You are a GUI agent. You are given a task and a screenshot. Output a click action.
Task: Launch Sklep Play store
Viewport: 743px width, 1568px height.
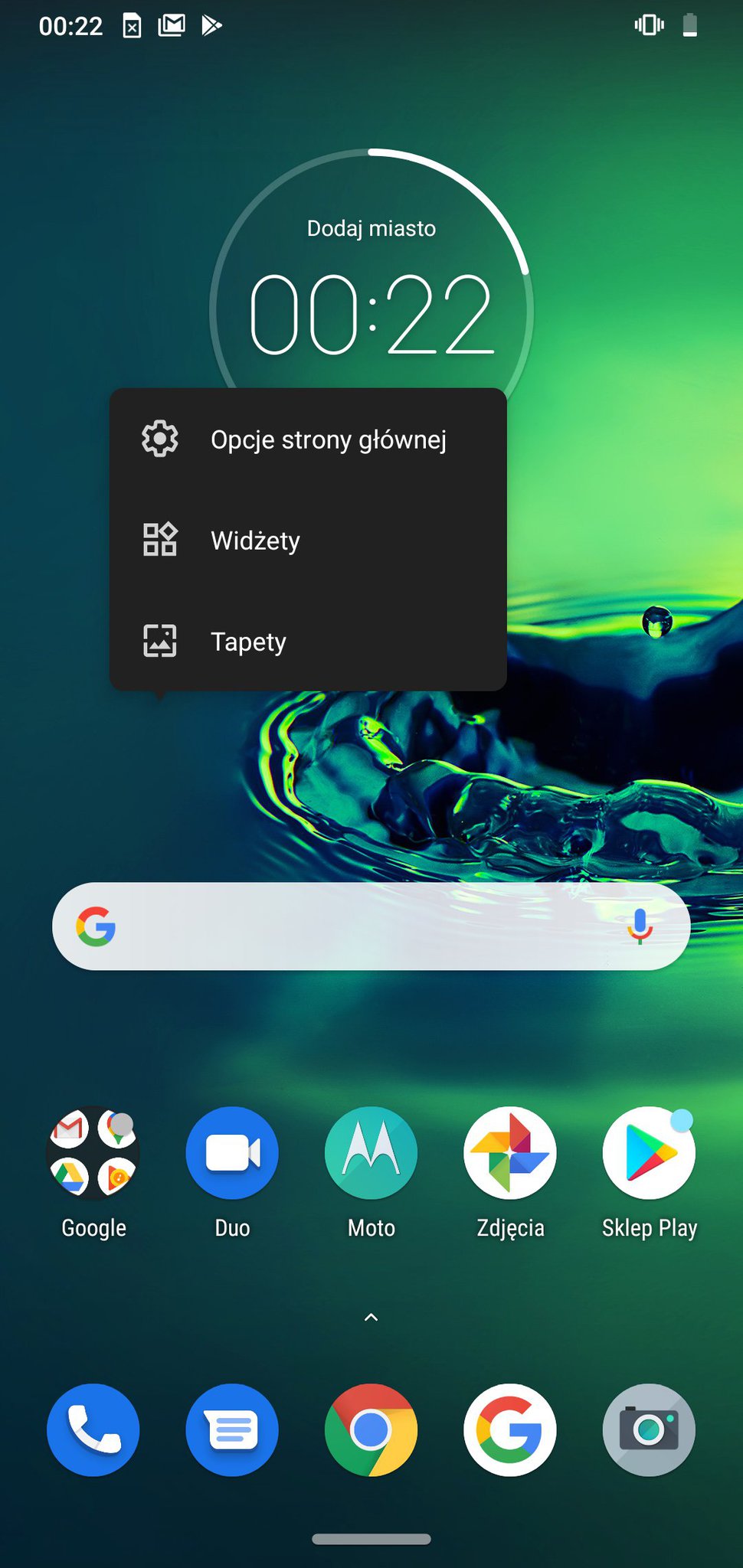coord(649,1153)
